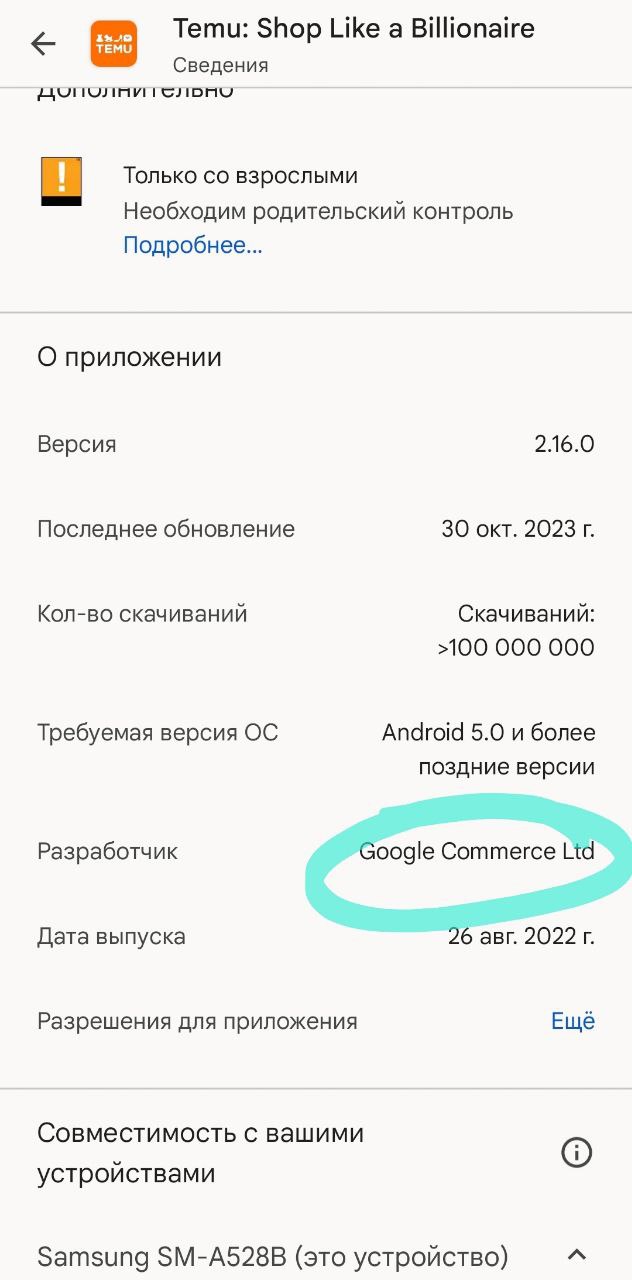This screenshot has width=632, height=1280.
Task: Collapse the Samsung SM-A528B device section
Action: (576, 1254)
